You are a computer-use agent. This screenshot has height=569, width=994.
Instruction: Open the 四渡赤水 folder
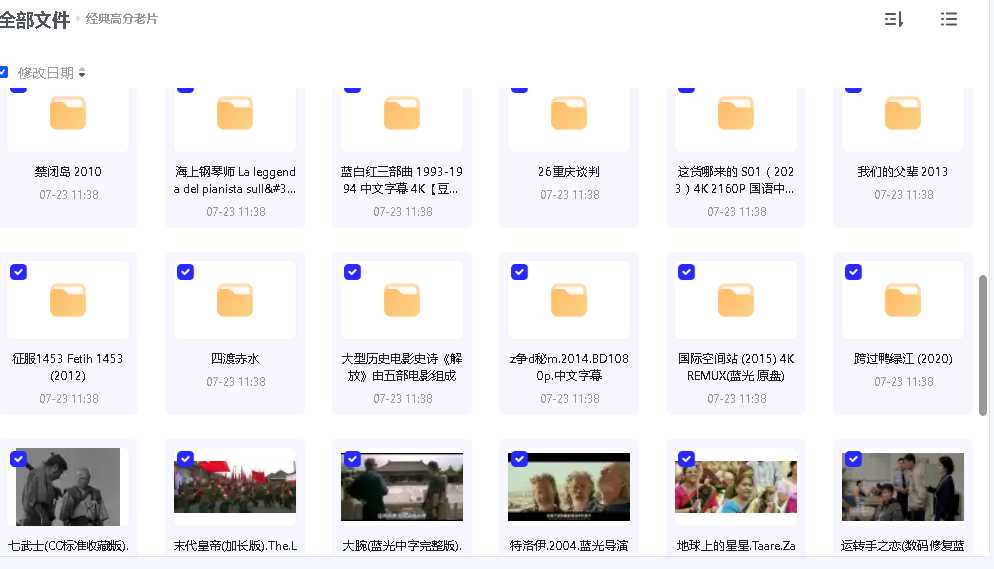(x=235, y=300)
